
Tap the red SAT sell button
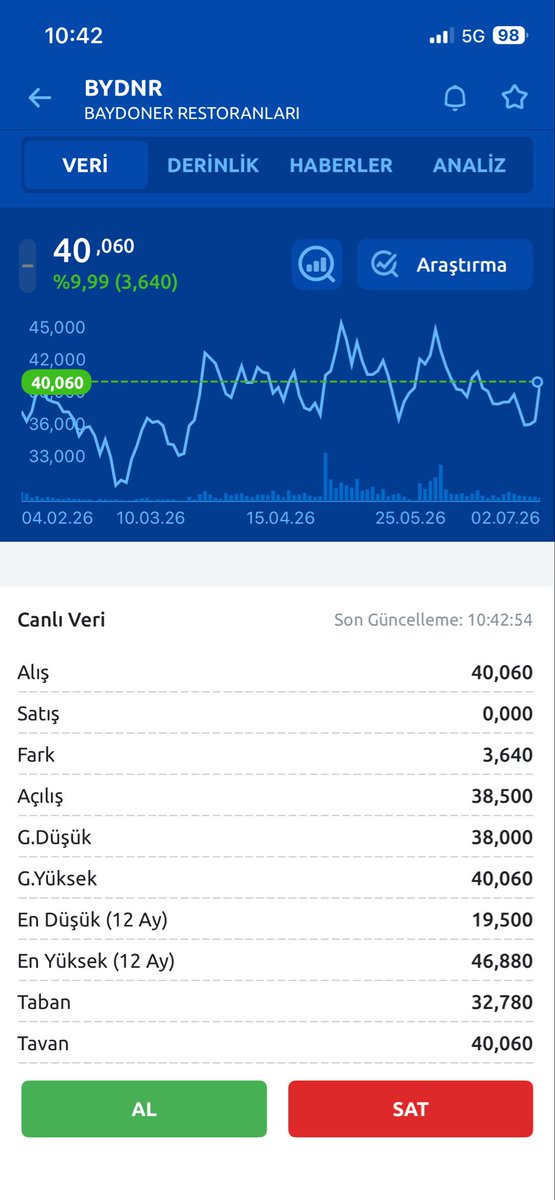coord(410,1109)
